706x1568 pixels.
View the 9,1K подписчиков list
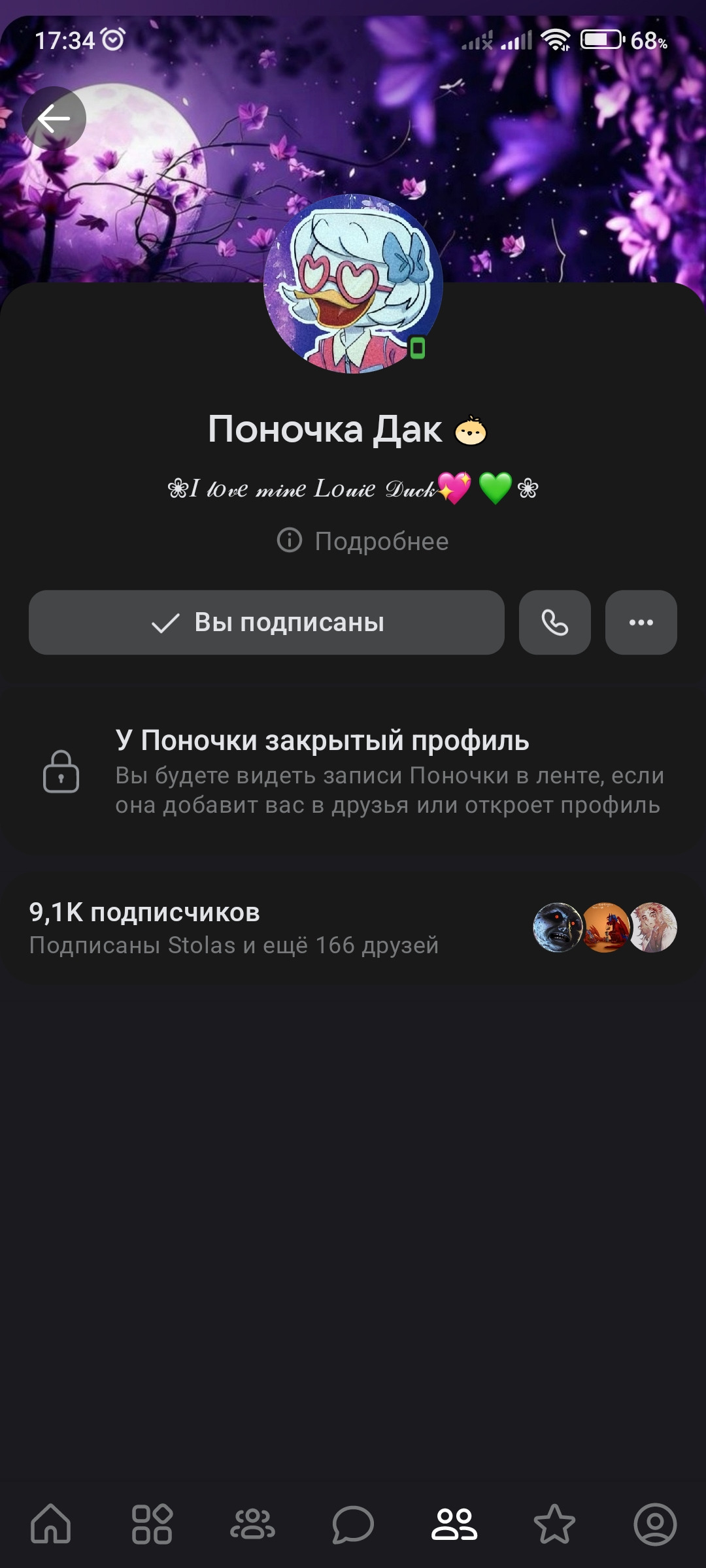144,913
